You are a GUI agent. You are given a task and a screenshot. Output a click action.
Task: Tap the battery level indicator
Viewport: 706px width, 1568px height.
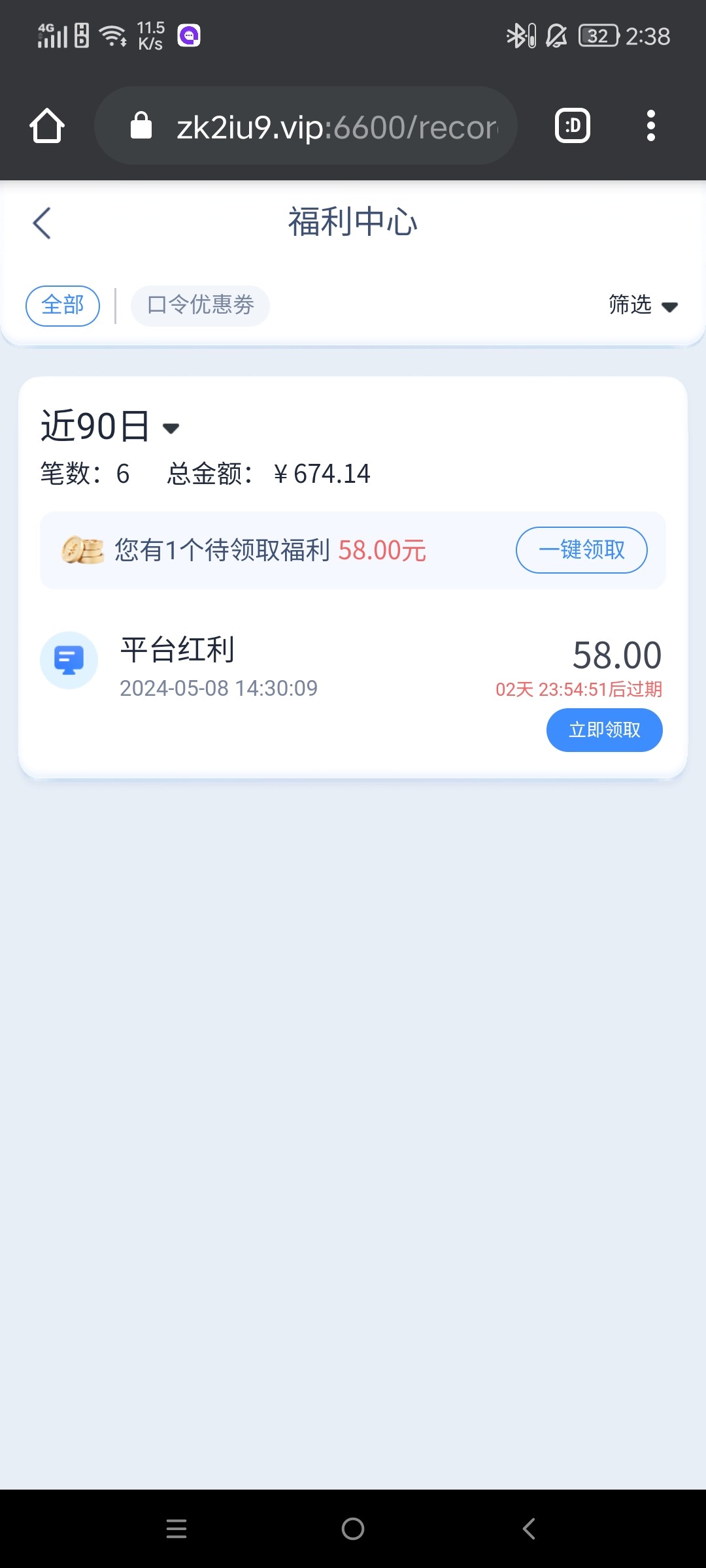pos(597,36)
